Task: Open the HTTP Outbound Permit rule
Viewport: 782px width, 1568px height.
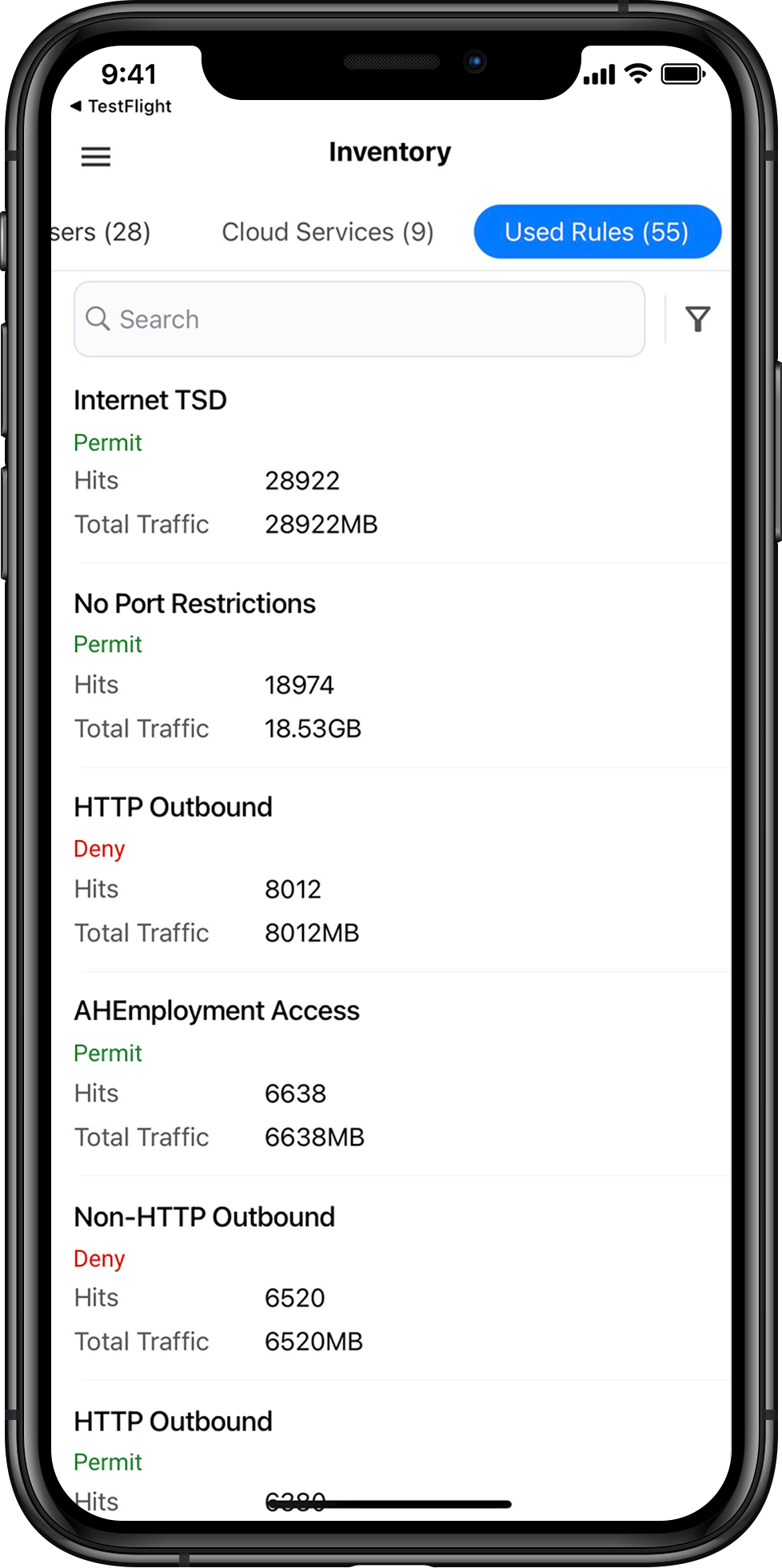Action: [173, 1422]
